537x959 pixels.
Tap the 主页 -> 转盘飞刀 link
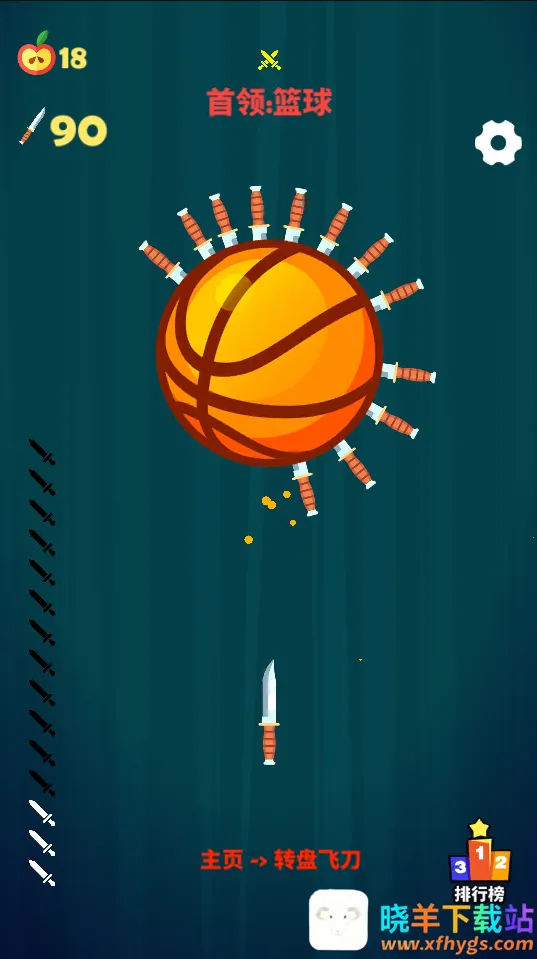[x=281, y=860]
